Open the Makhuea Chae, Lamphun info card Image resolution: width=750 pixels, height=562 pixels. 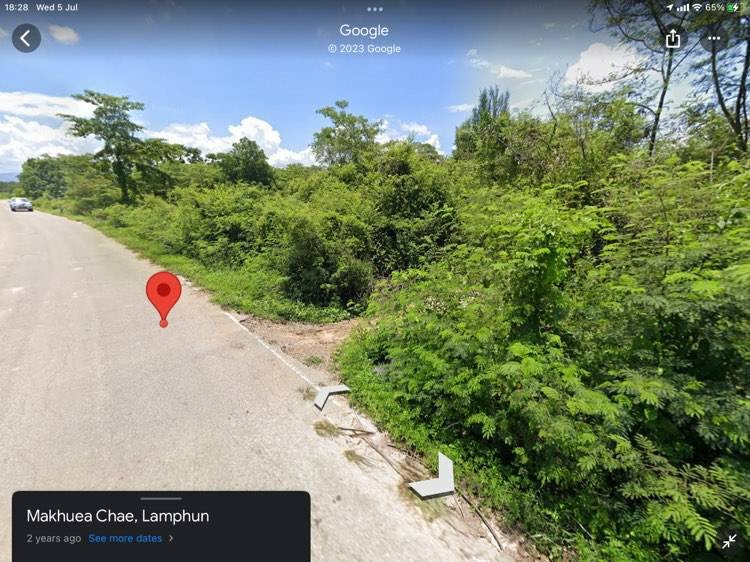pyautogui.click(x=118, y=516)
